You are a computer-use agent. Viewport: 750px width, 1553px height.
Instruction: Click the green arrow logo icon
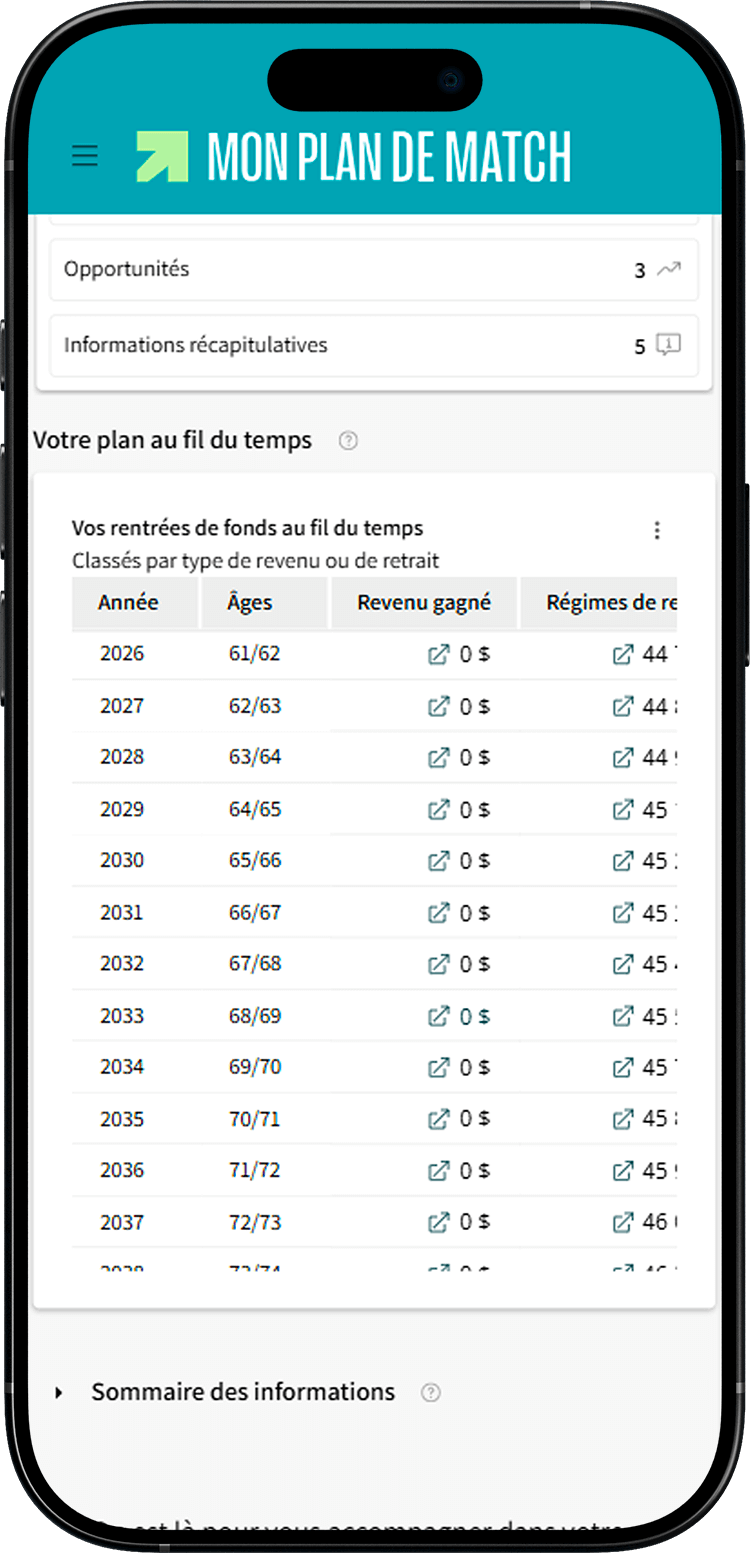(x=161, y=156)
